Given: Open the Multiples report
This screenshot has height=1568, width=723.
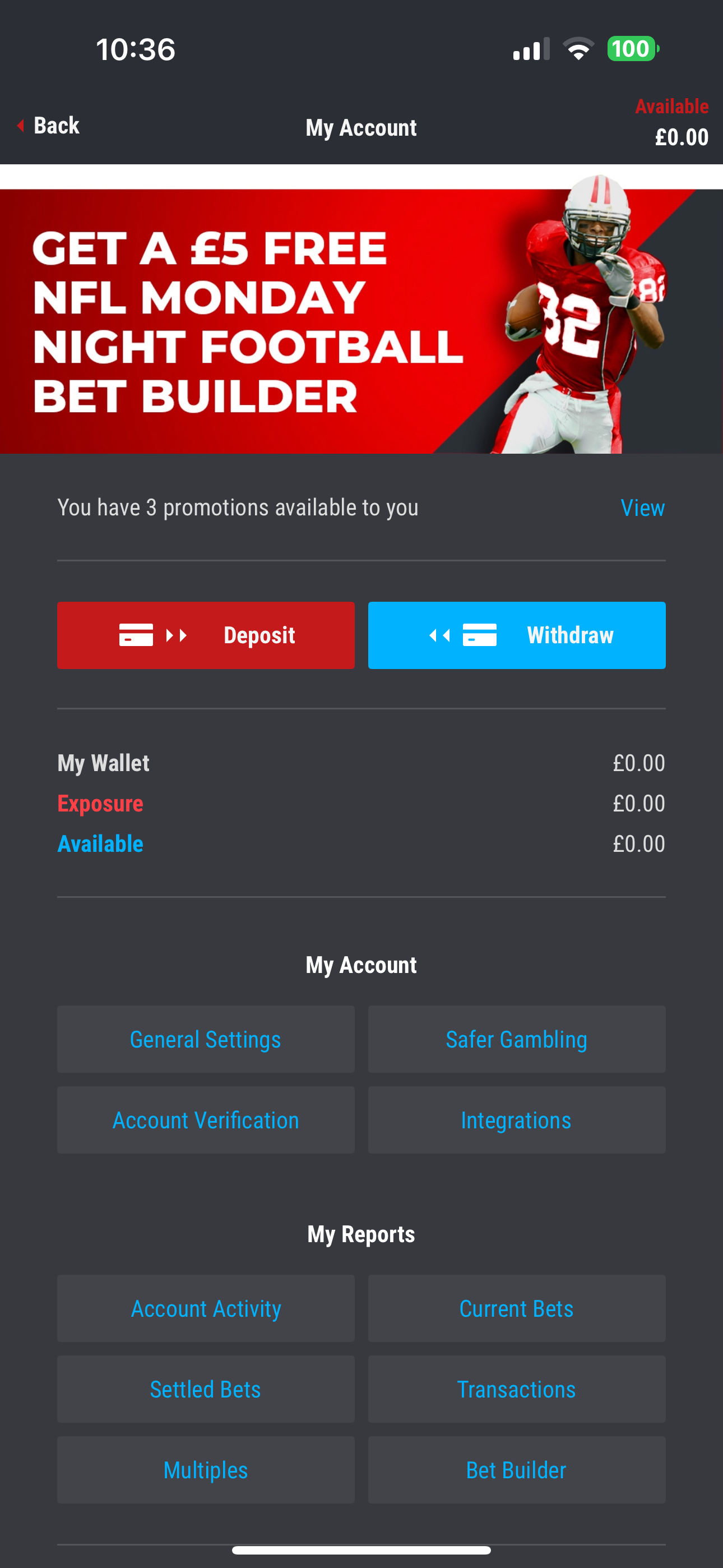Looking at the screenshot, I should pyautogui.click(x=206, y=1470).
